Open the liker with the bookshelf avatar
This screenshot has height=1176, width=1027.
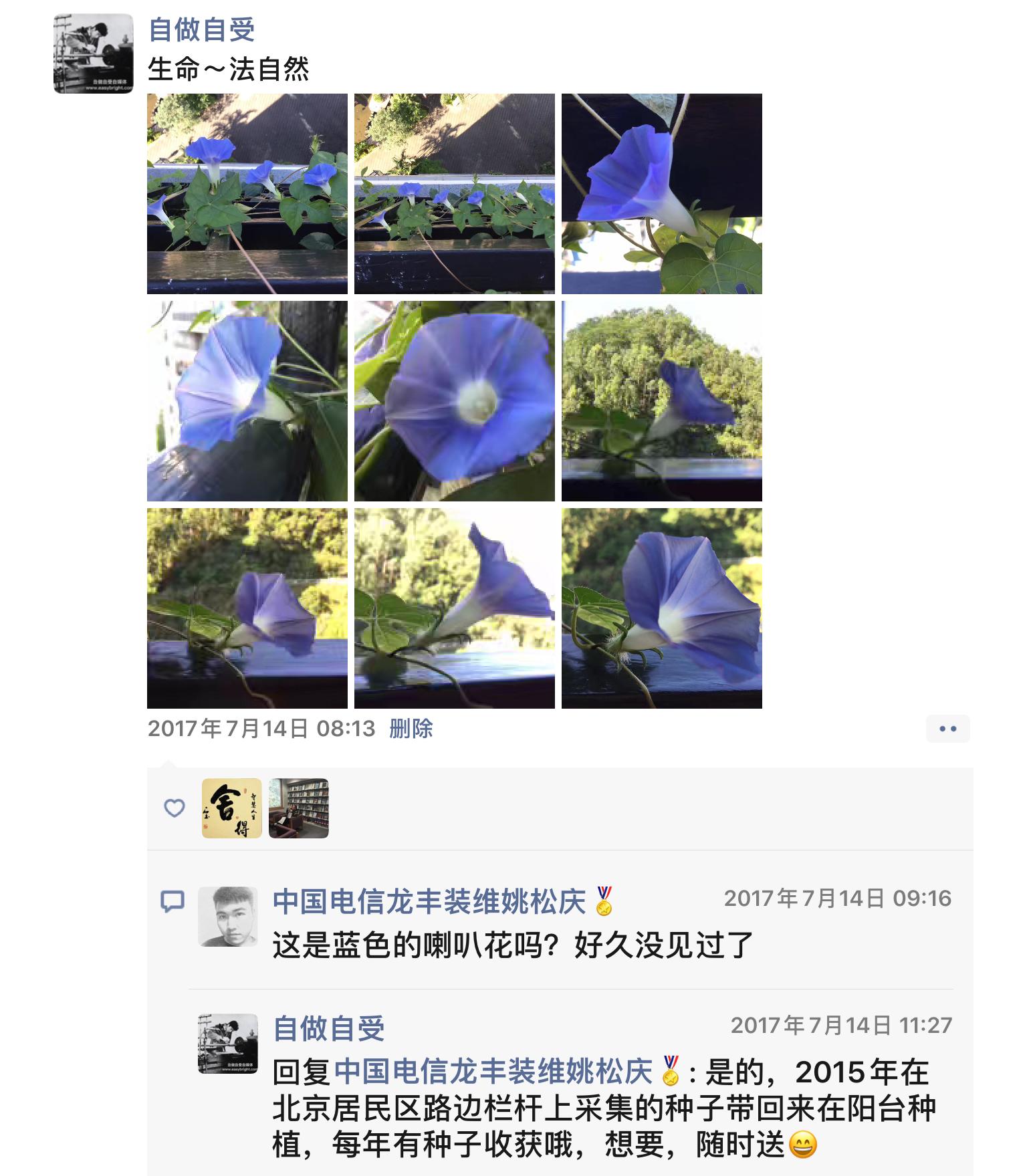coord(298,808)
